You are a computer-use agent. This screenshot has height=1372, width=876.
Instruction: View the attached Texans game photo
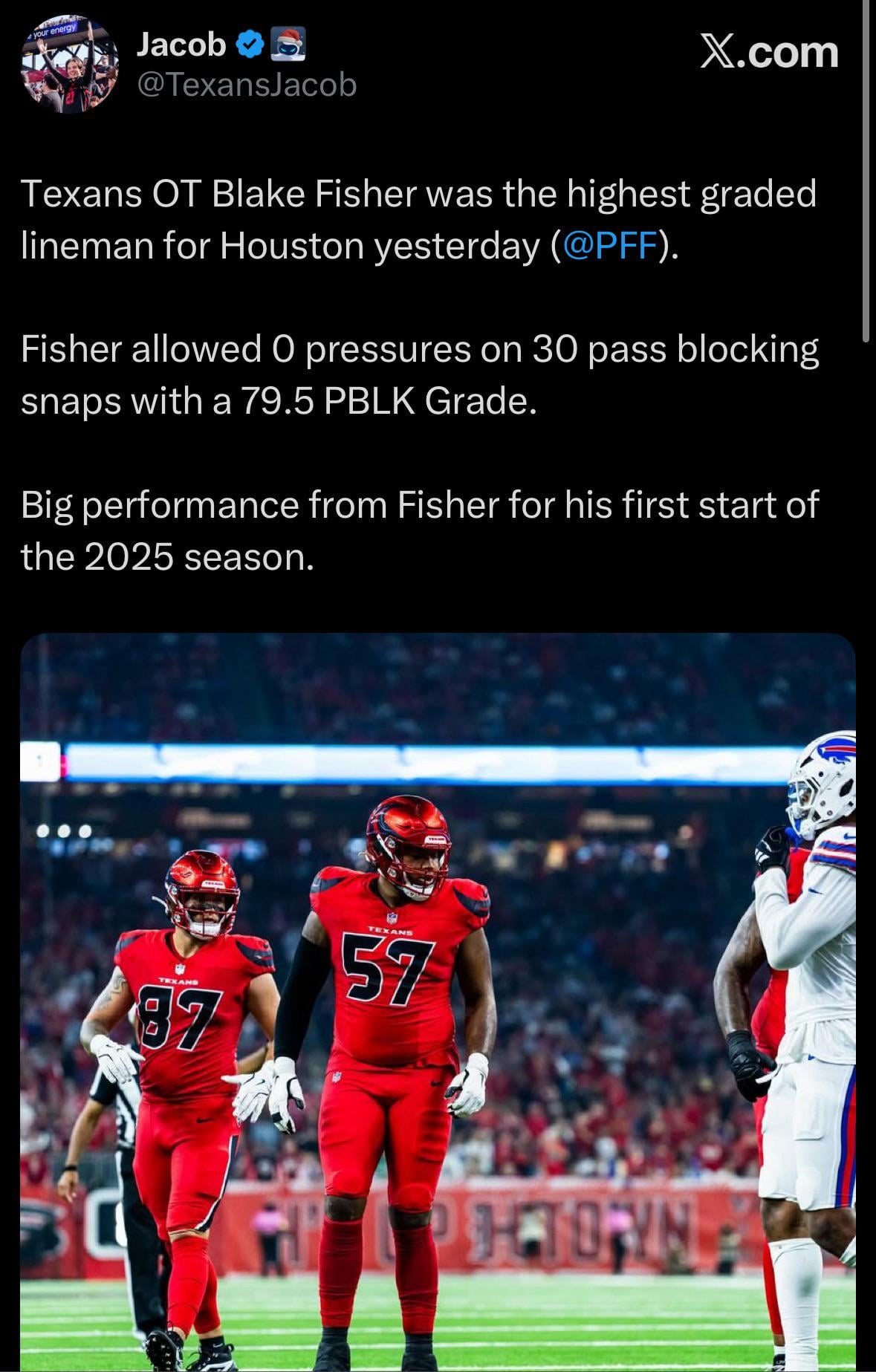pyautogui.click(x=438, y=1001)
